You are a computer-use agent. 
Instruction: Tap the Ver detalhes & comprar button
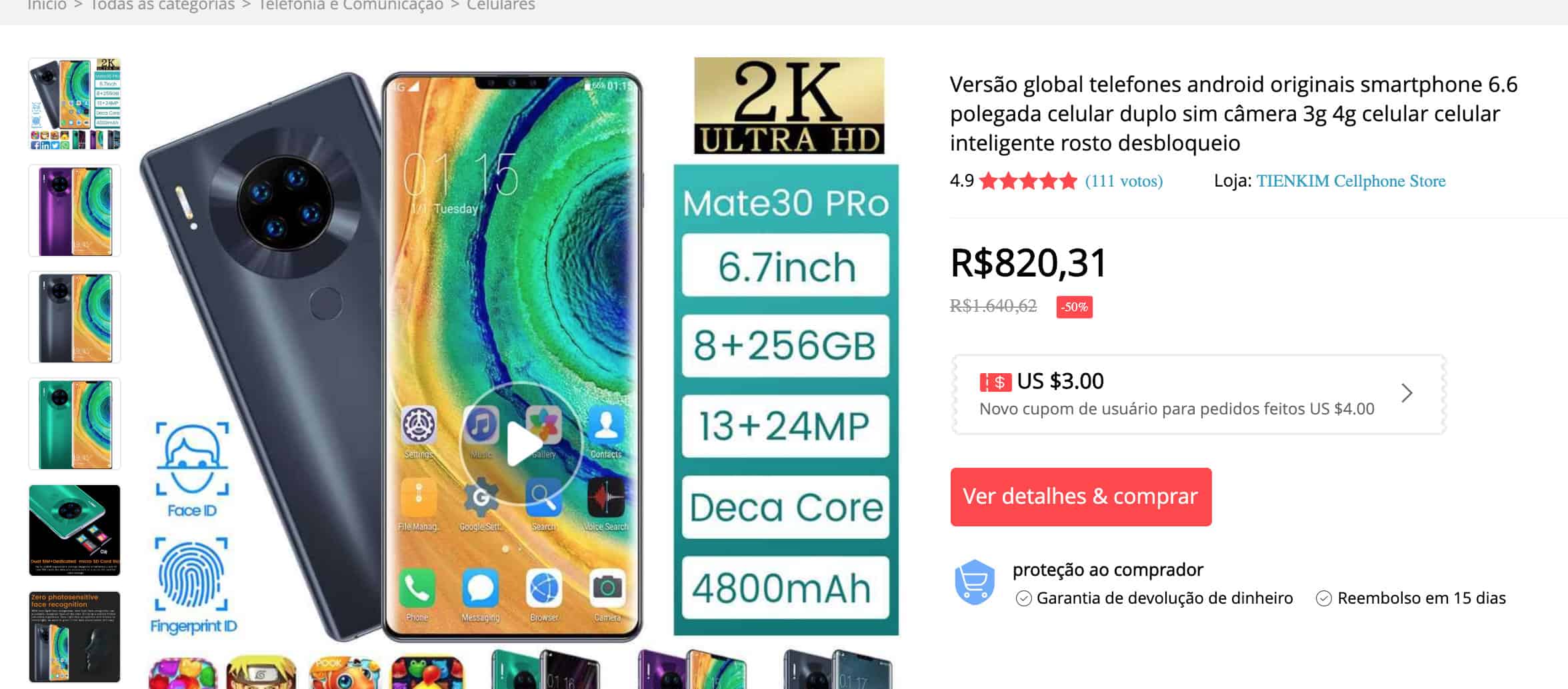click(1081, 497)
